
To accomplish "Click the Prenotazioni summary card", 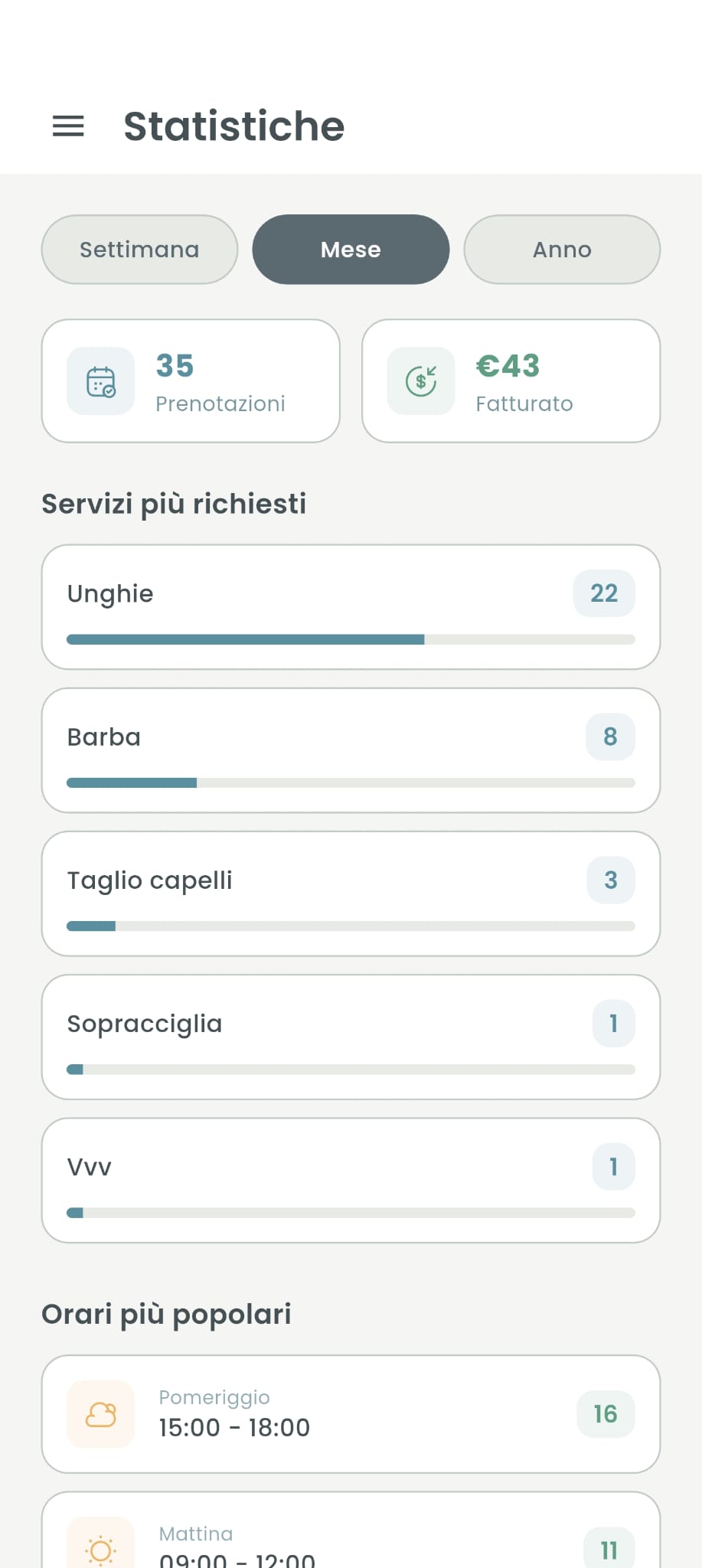I will point(190,380).
